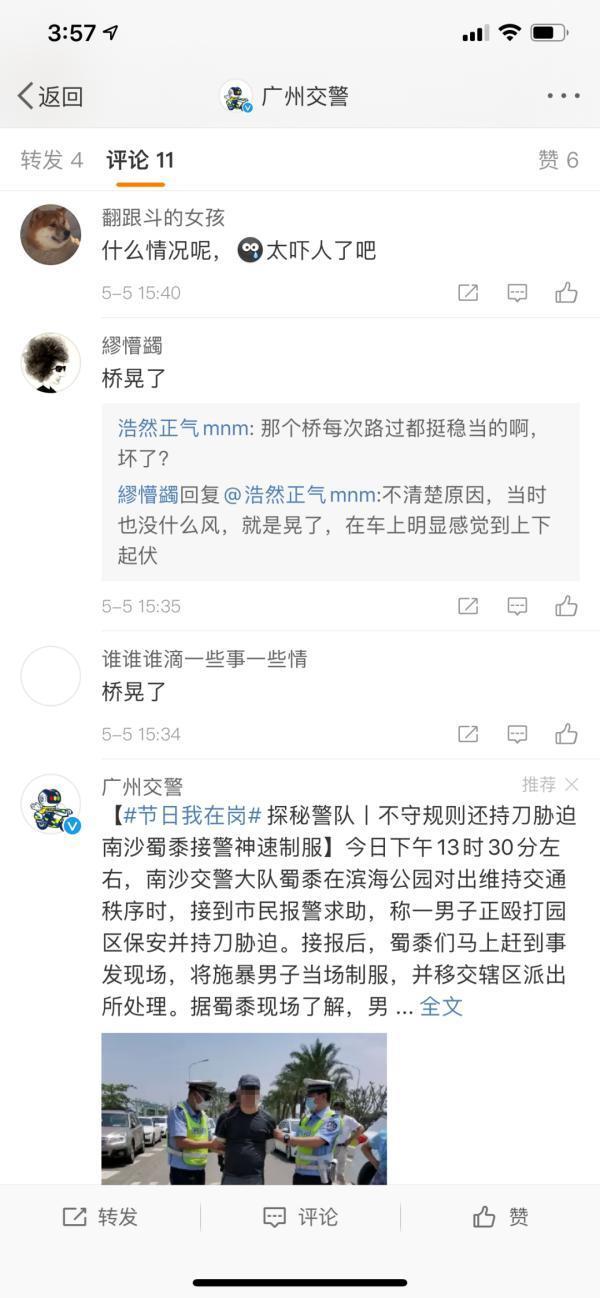This screenshot has height=1298, width=600.
Task: Write a comment via bottom 评论 button
Action: [x=300, y=1217]
